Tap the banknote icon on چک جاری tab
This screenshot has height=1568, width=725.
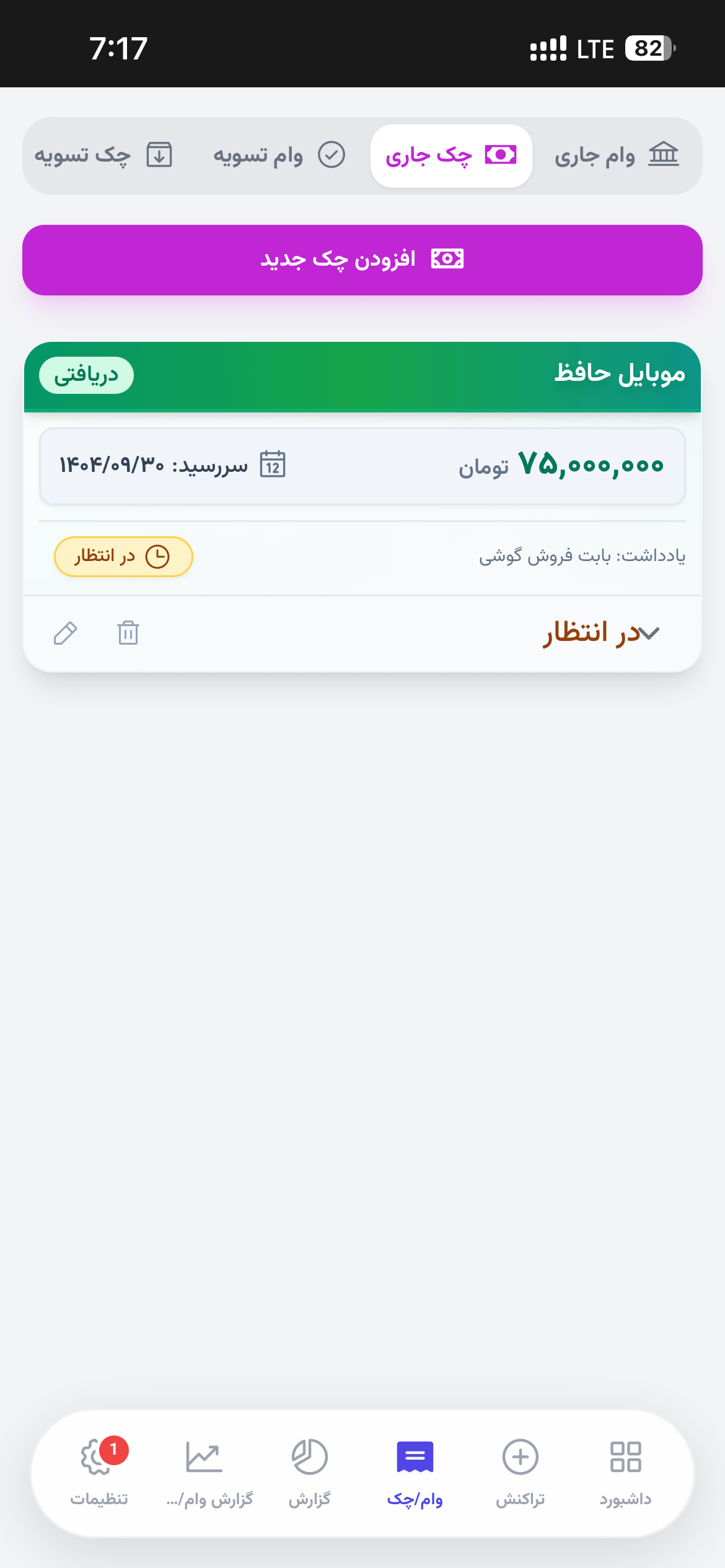pyautogui.click(x=500, y=155)
